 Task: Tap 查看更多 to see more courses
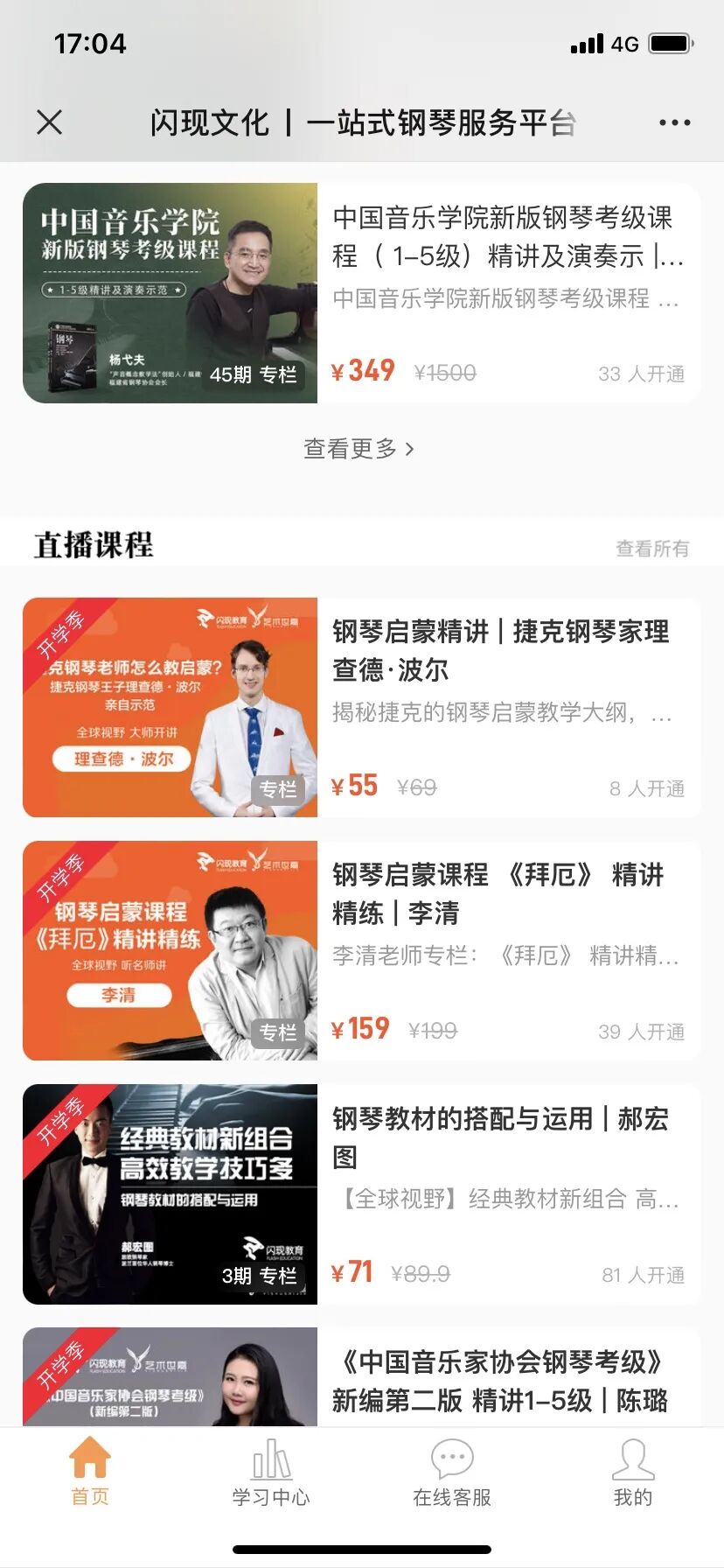[x=359, y=449]
